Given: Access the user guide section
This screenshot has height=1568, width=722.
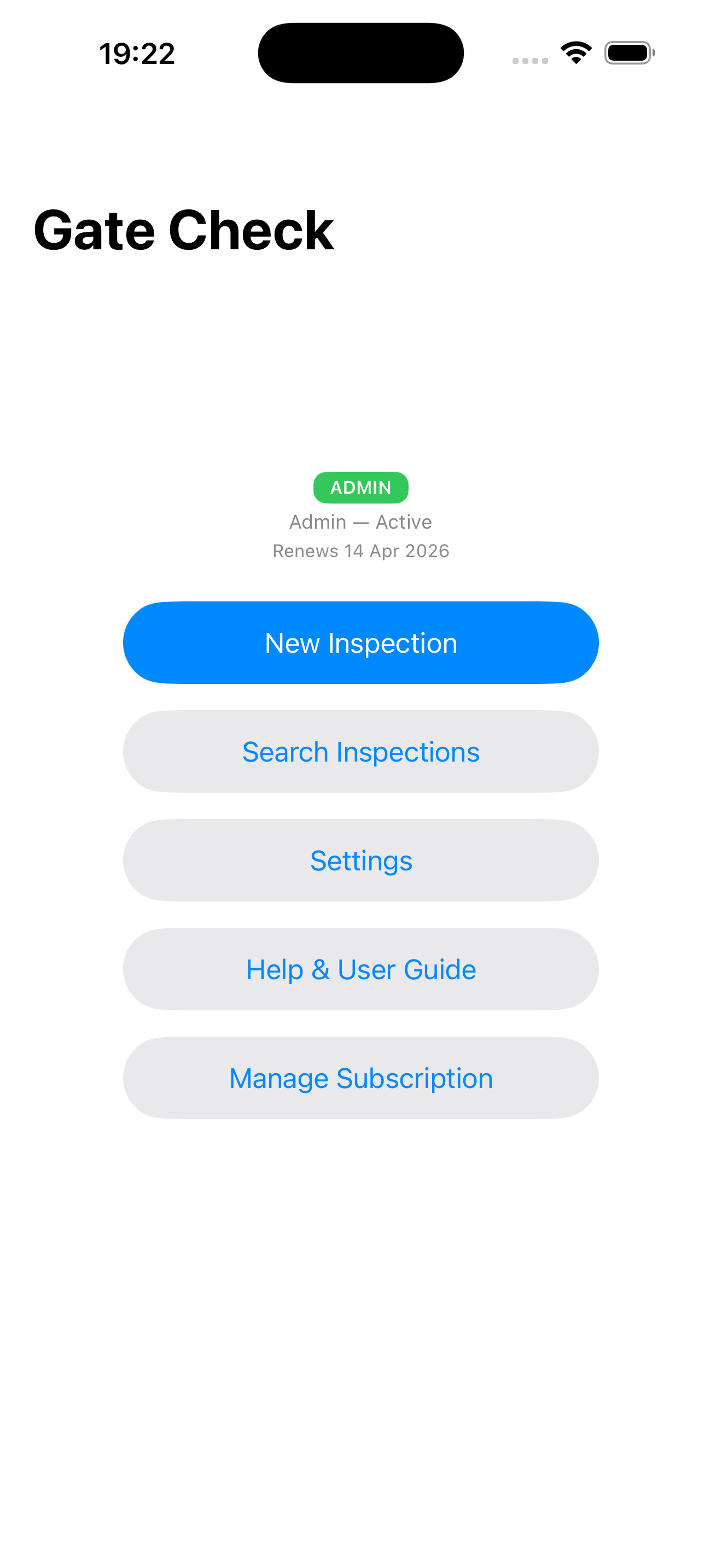Looking at the screenshot, I should tap(360, 969).
